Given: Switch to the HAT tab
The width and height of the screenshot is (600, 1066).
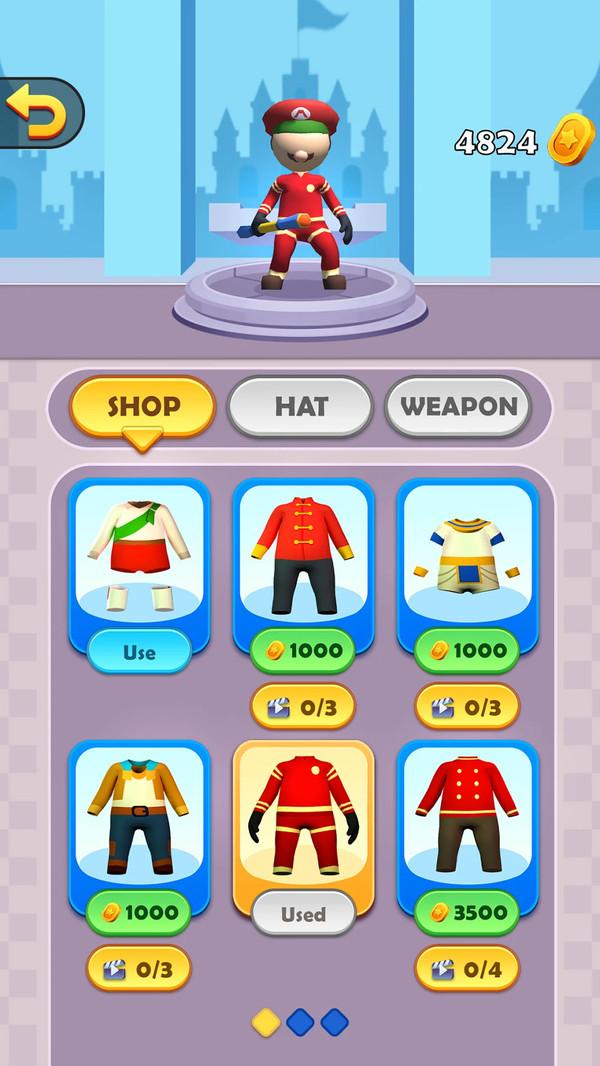Looking at the screenshot, I should (300, 406).
